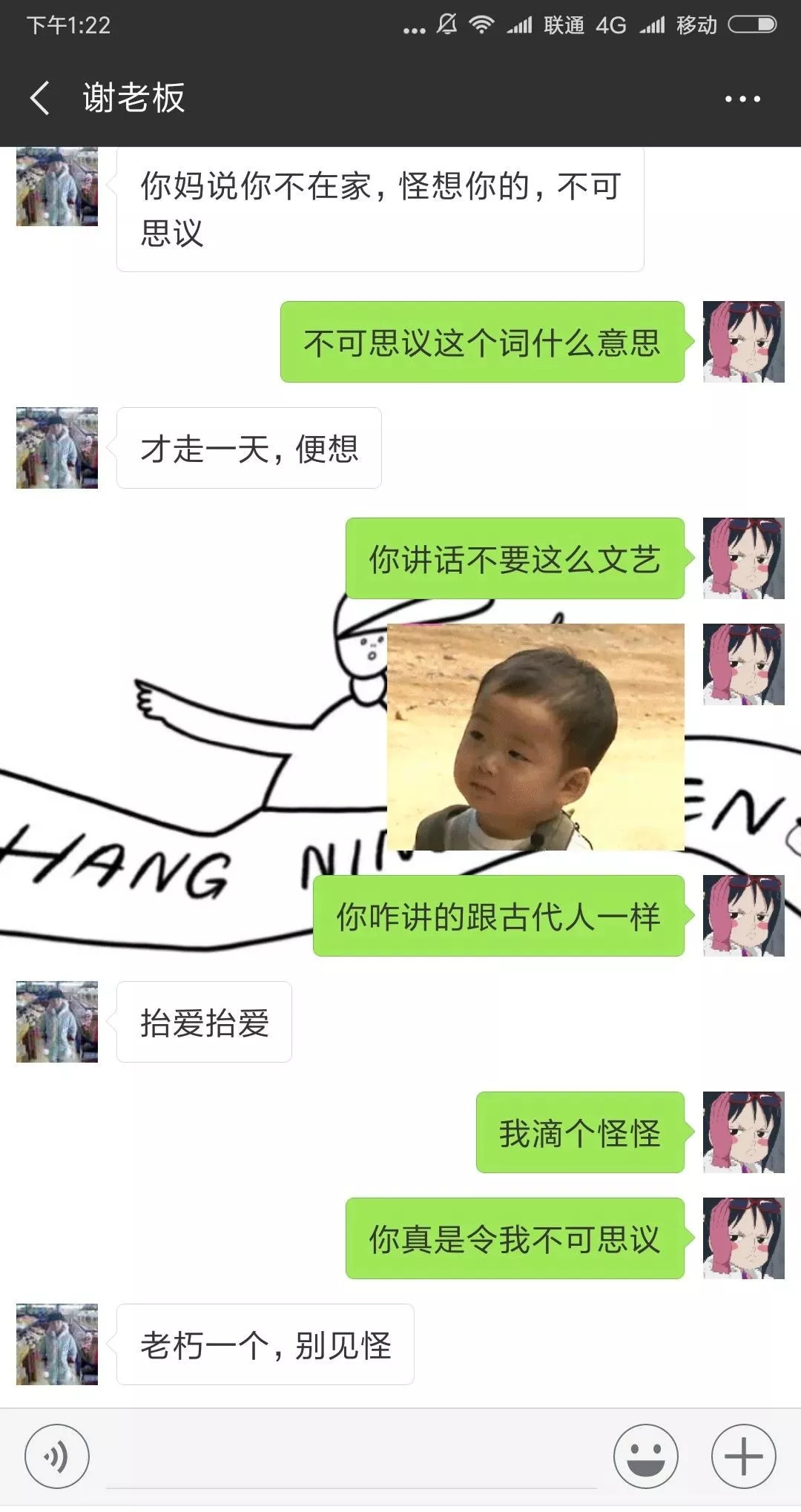This screenshot has height=1512, width=801.
Task: Open the plus attachment menu
Action: 743,1456
